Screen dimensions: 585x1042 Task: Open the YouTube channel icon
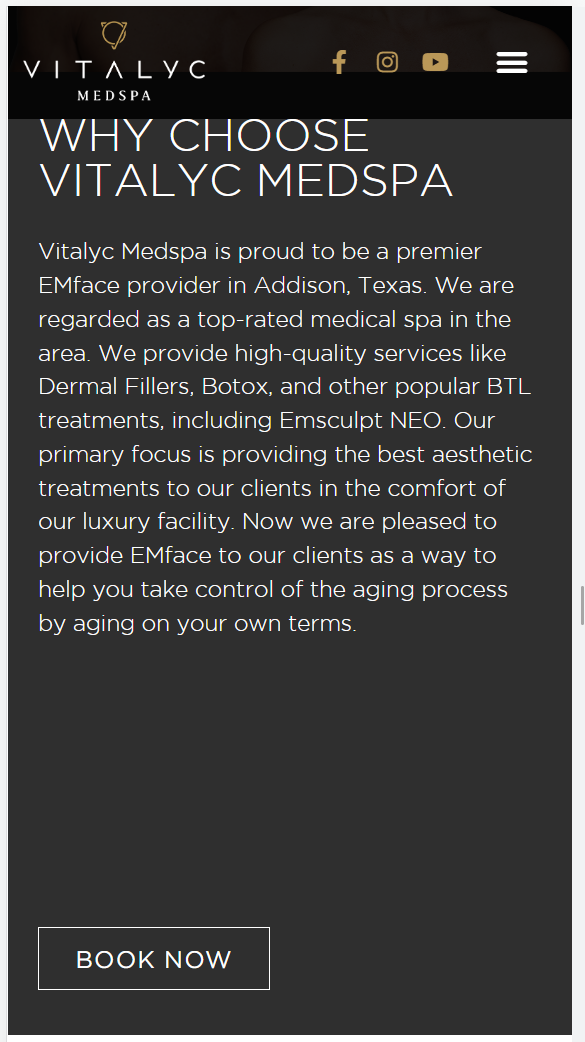[435, 62]
